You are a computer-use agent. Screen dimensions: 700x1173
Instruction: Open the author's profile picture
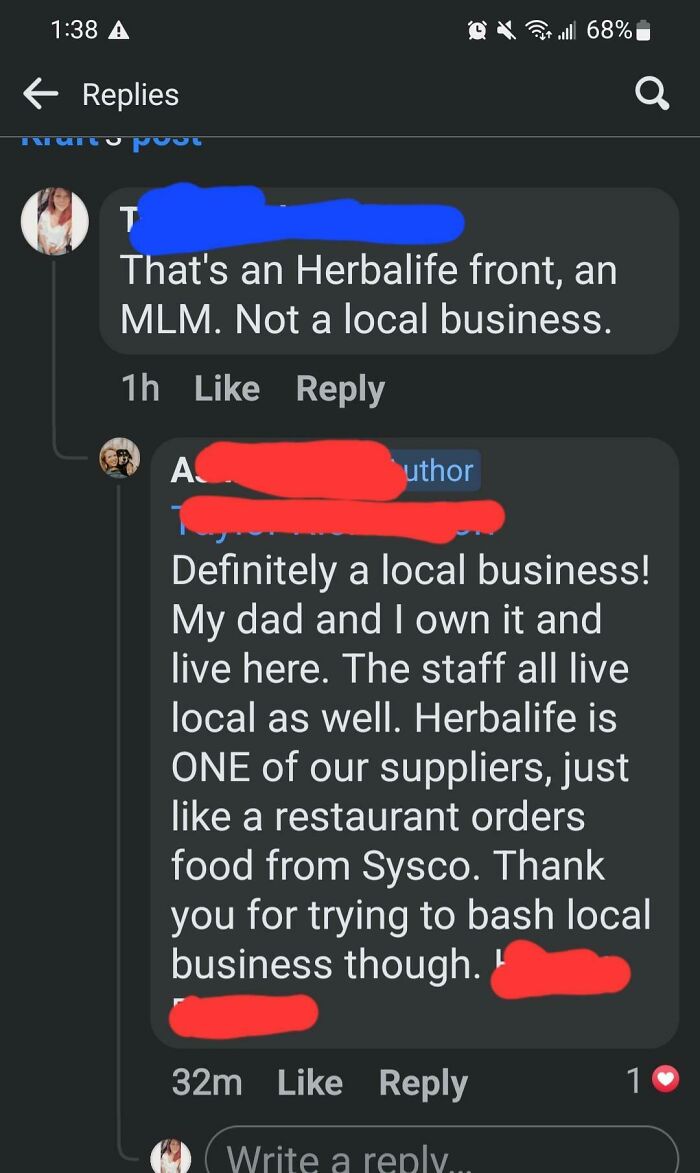click(120, 458)
